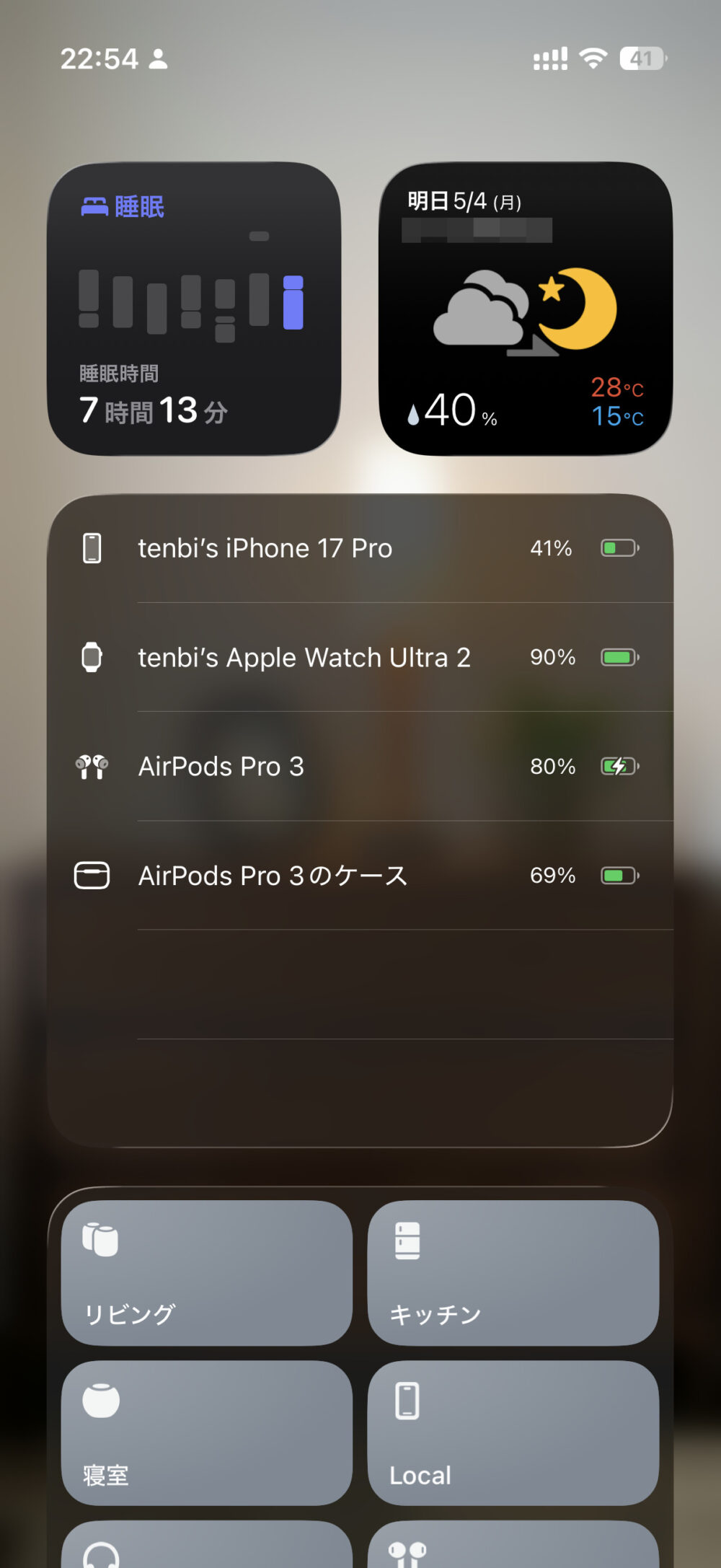
Task: Select the 寝室 HomePod tile
Action: tap(207, 1433)
